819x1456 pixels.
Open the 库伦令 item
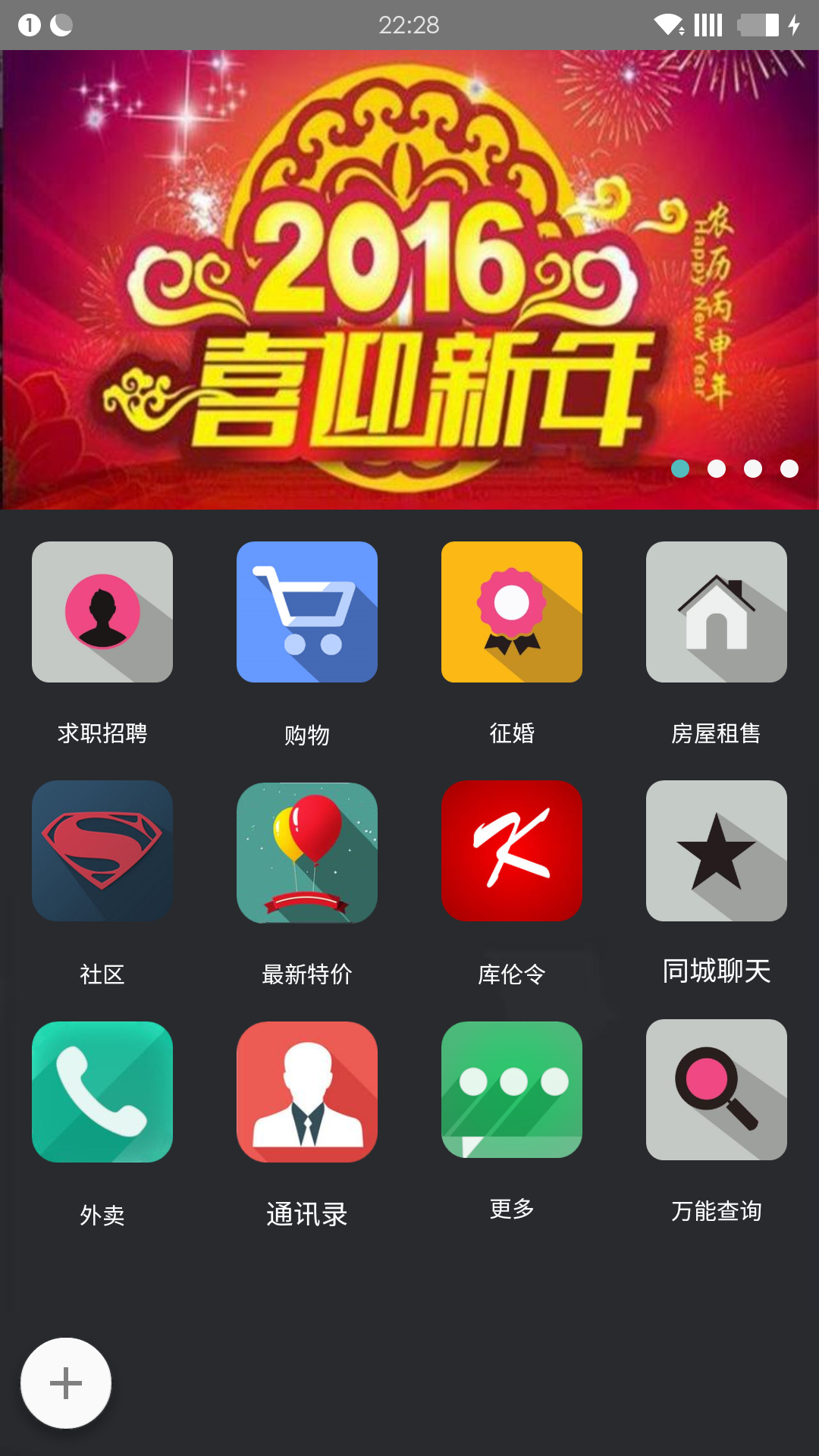pos(512,851)
